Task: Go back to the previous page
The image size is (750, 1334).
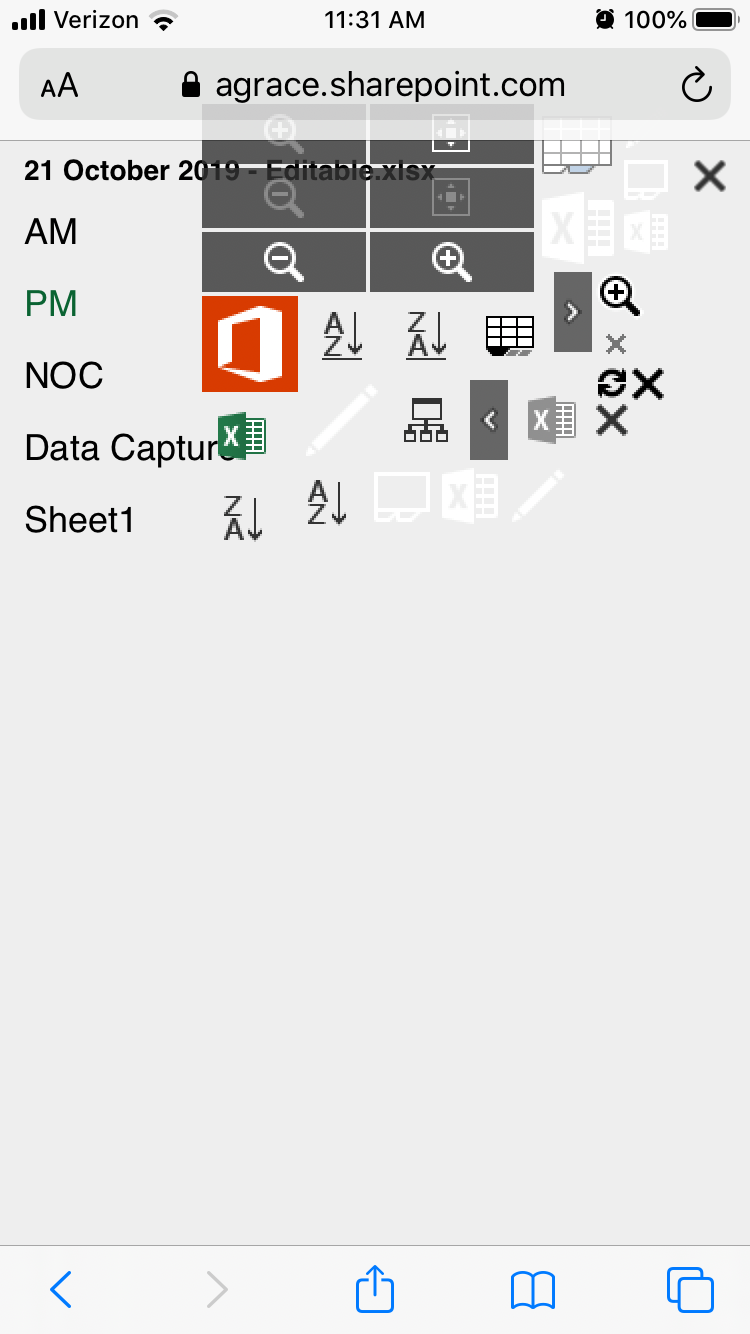Action: pos(61,1289)
